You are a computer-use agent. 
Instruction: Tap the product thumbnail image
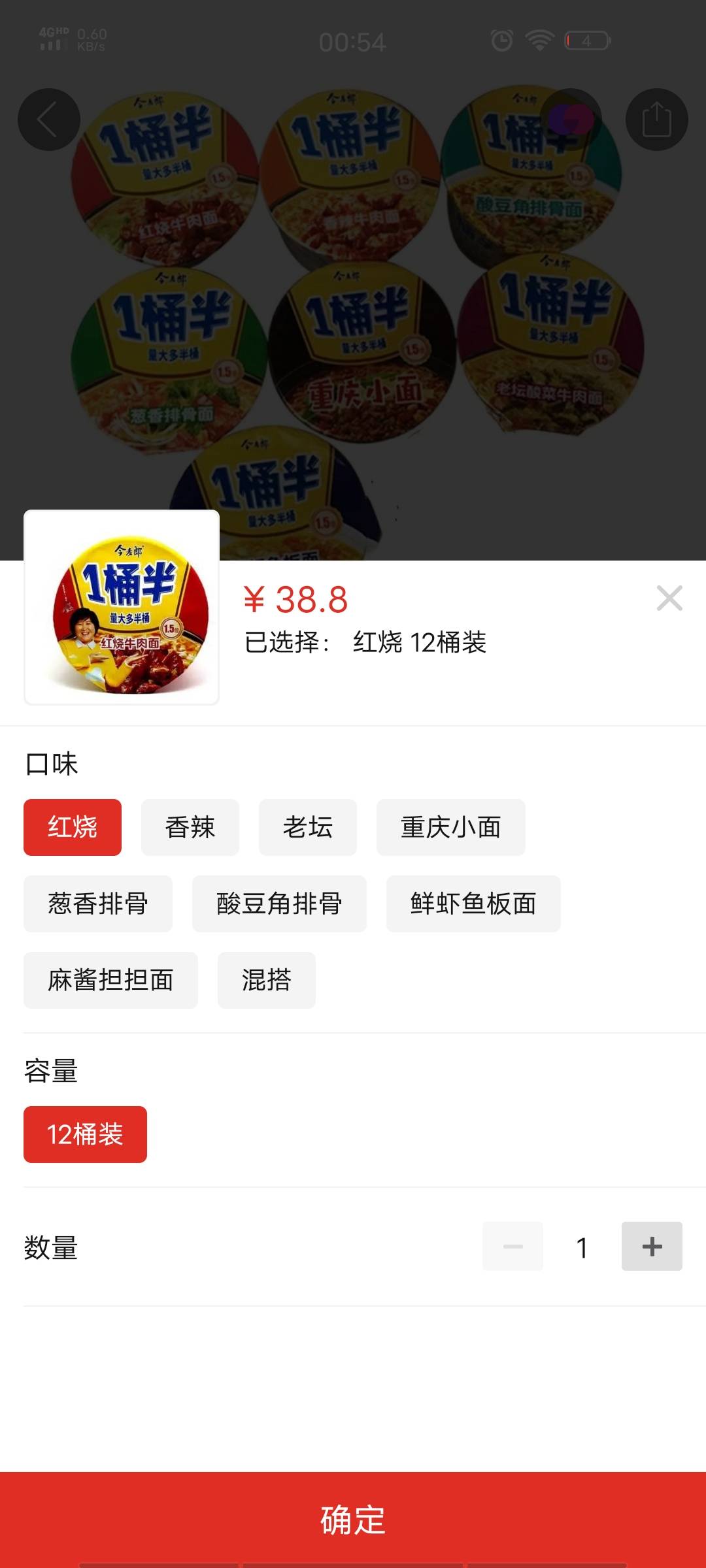pos(120,607)
